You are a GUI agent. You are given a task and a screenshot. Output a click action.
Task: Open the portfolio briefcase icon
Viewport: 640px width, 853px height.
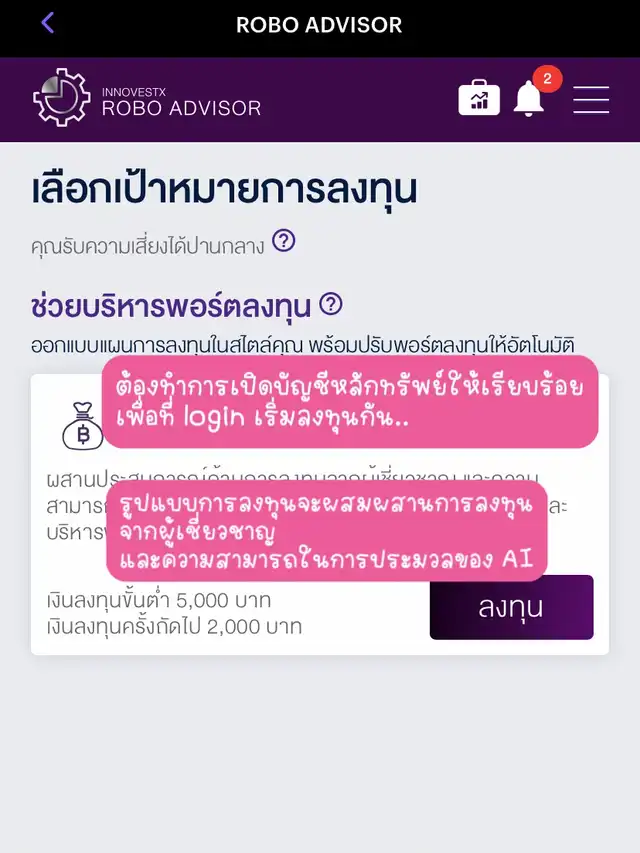[479, 98]
